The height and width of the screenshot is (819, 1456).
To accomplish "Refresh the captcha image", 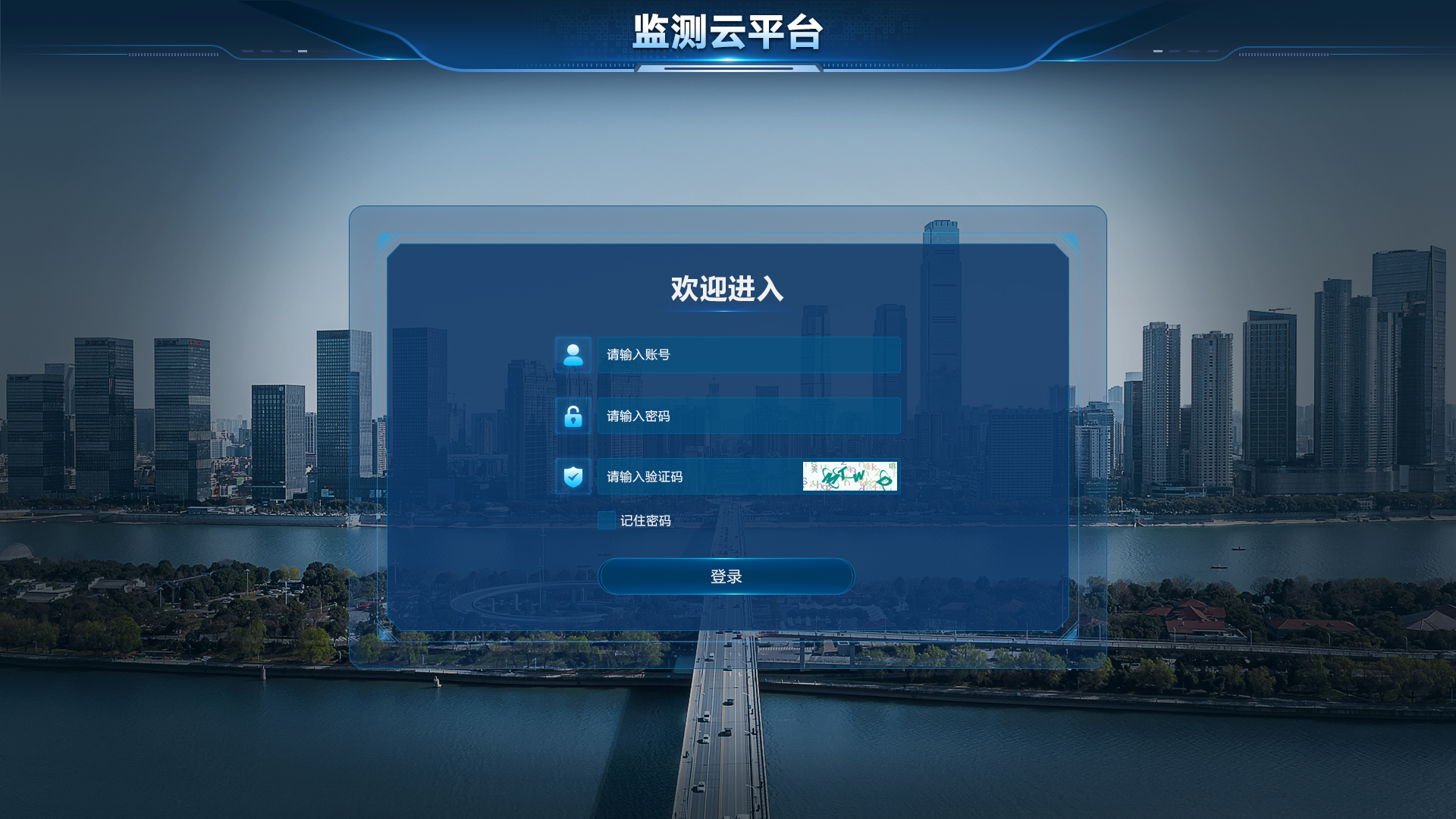I will coord(849,476).
